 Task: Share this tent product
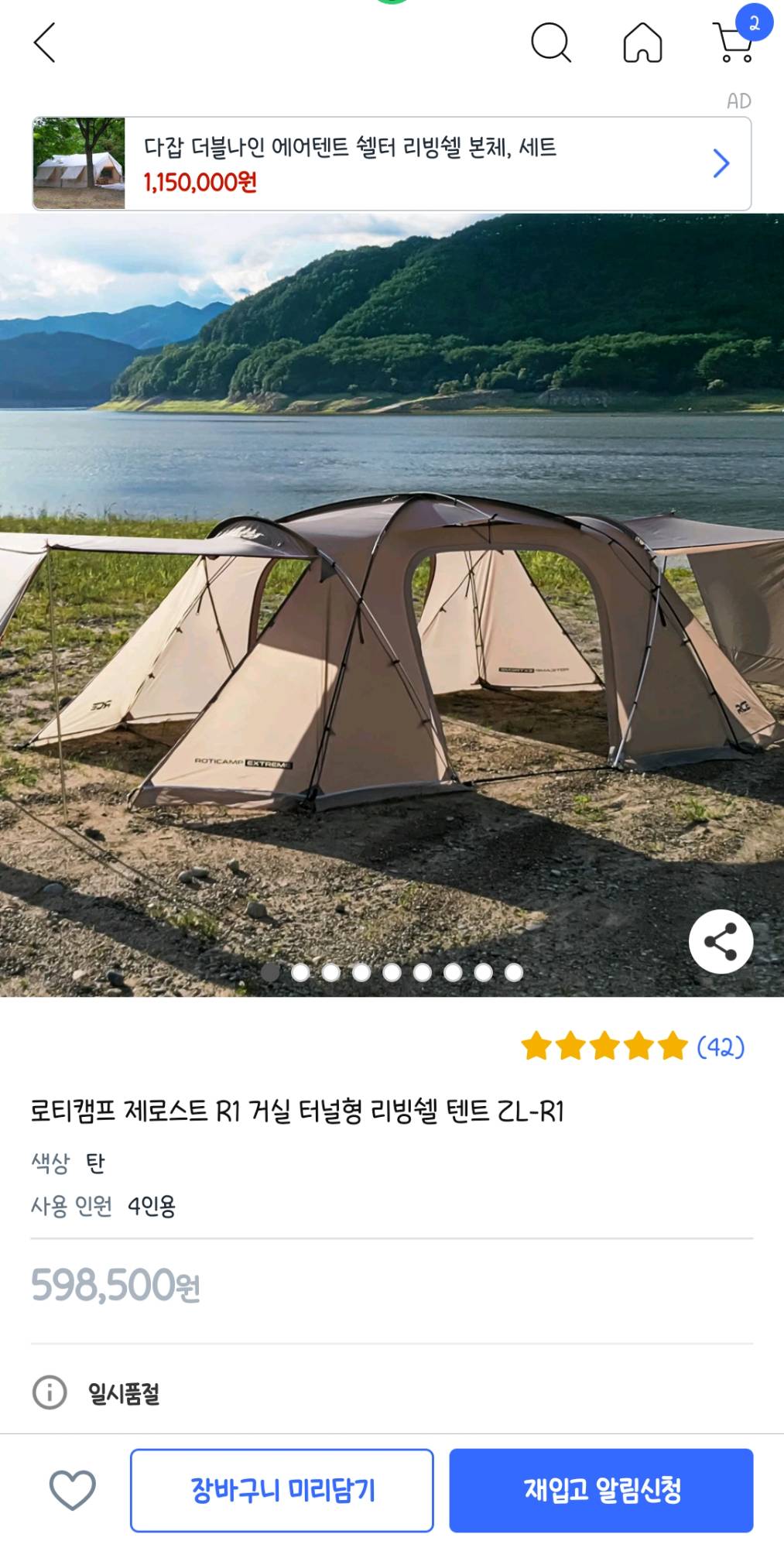tap(721, 942)
